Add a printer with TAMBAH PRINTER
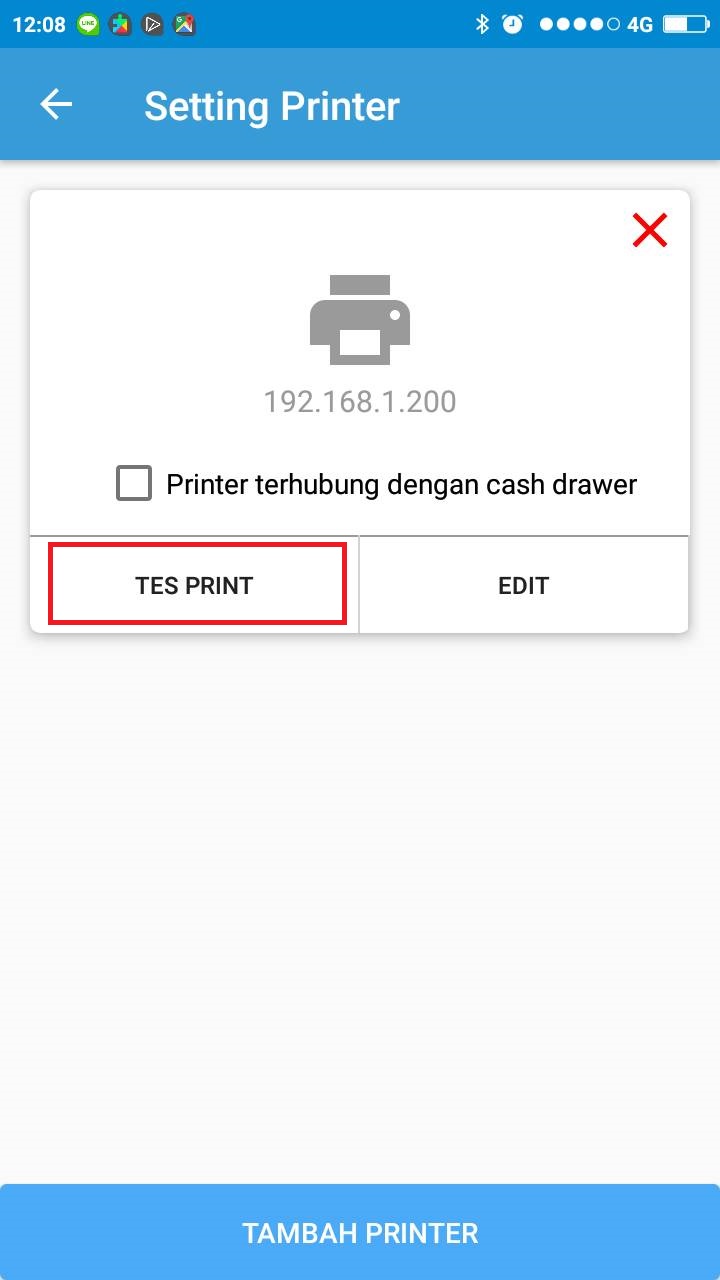This screenshot has width=720, height=1280. tap(360, 1232)
